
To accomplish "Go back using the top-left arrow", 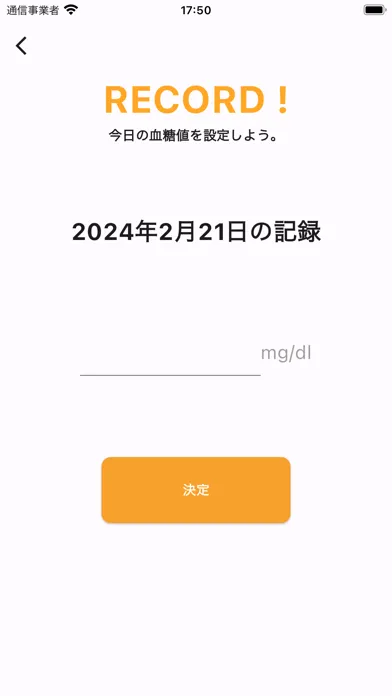I will click(x=21, y=46).
